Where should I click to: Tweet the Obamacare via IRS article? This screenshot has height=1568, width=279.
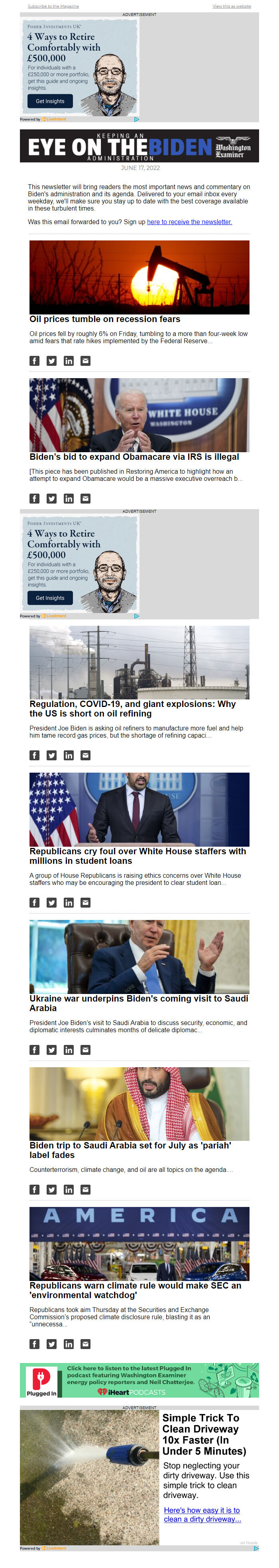52,498
